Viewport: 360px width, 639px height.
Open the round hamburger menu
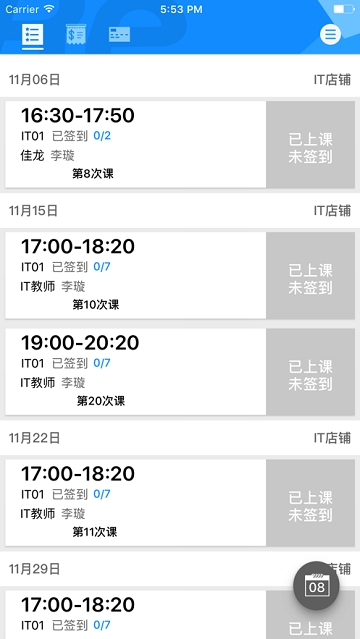click(330, 35)
